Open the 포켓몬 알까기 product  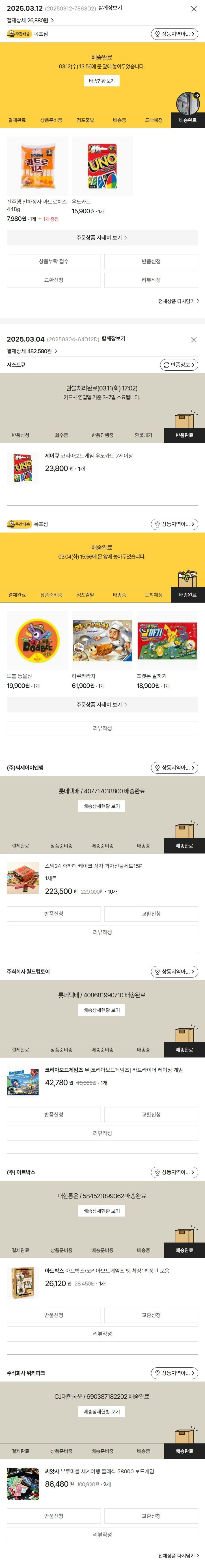coord(167,640)
